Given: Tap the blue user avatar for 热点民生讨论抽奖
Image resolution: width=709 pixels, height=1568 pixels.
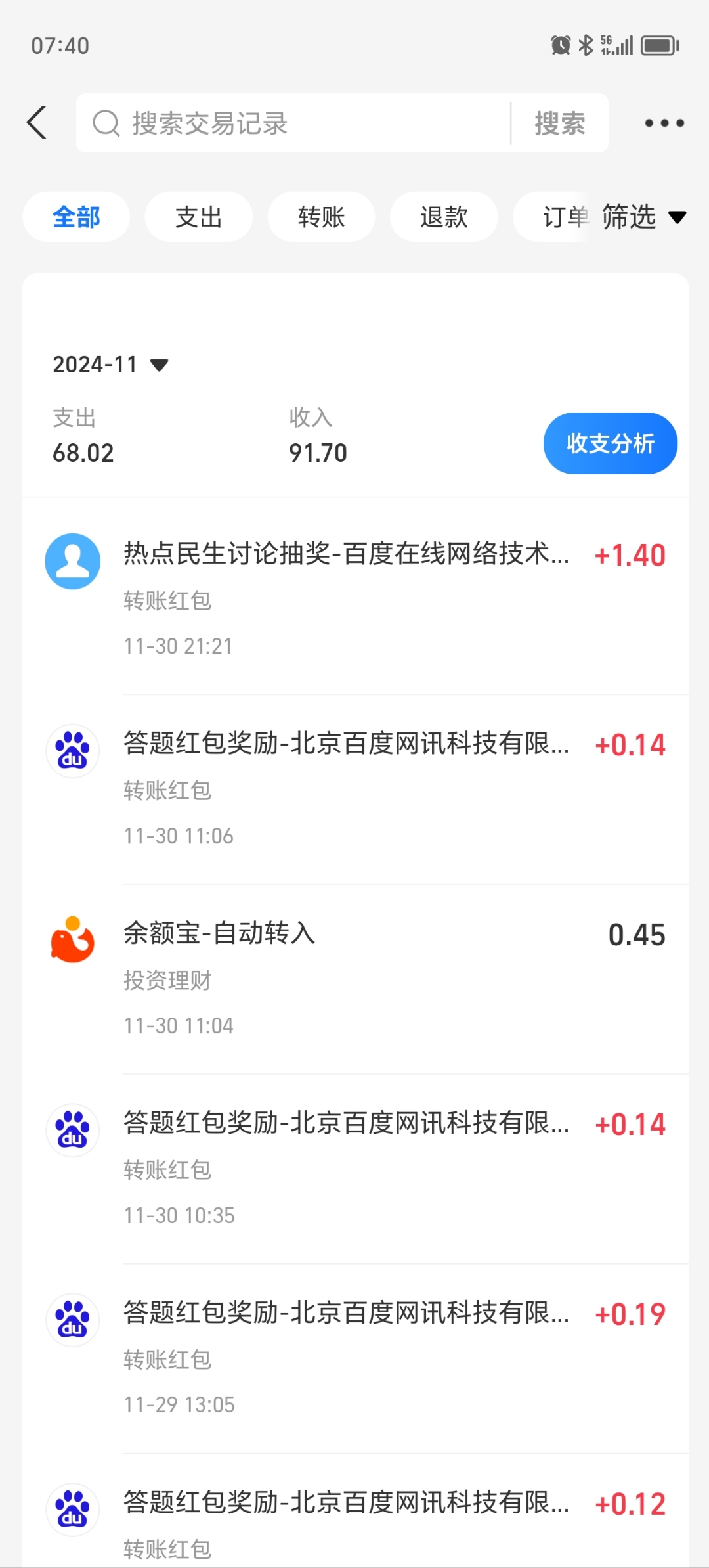Looking at the screenshot, I should 72,561.
